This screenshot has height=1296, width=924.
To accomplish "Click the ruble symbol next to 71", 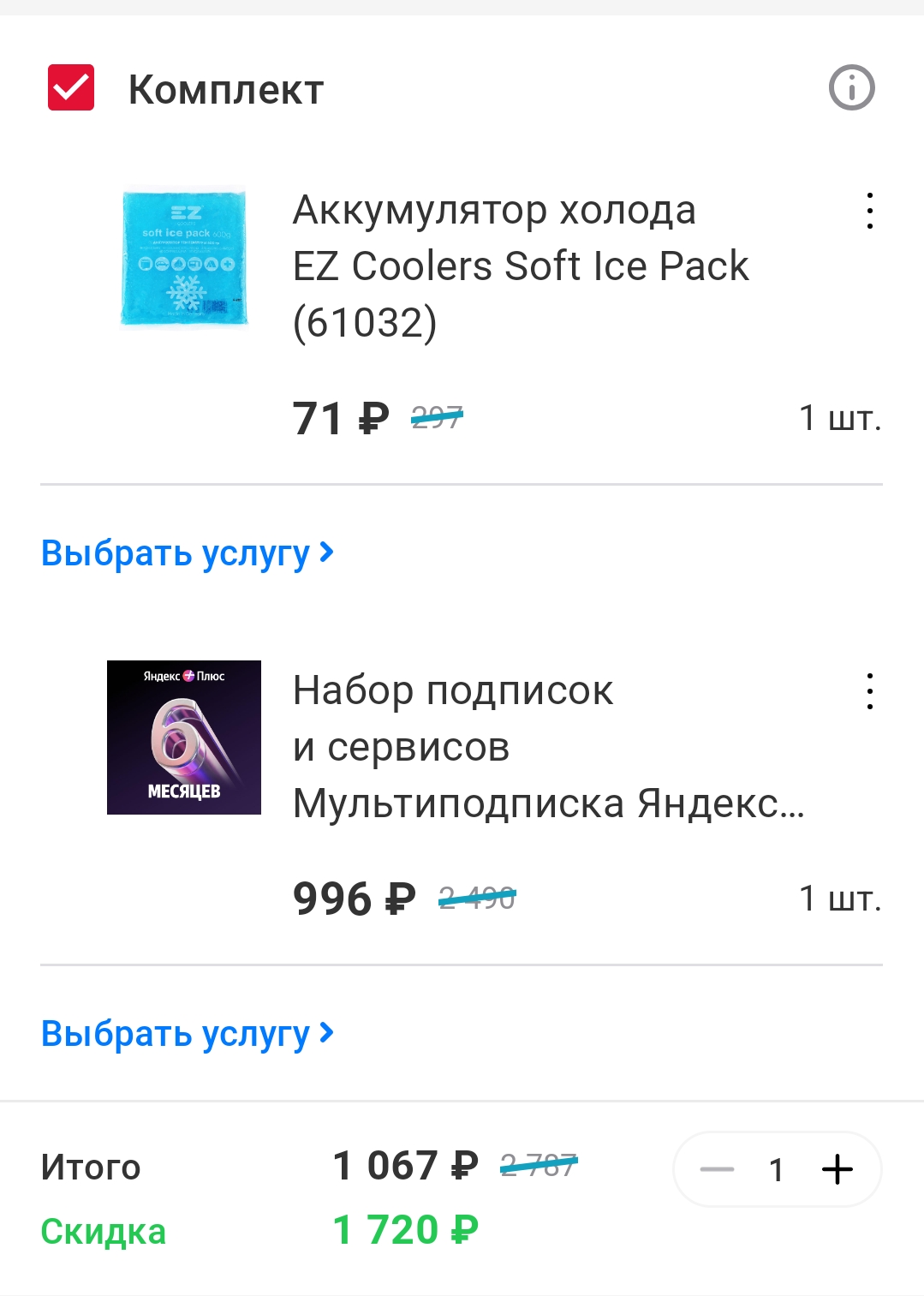I will click(x=370, y=421).
